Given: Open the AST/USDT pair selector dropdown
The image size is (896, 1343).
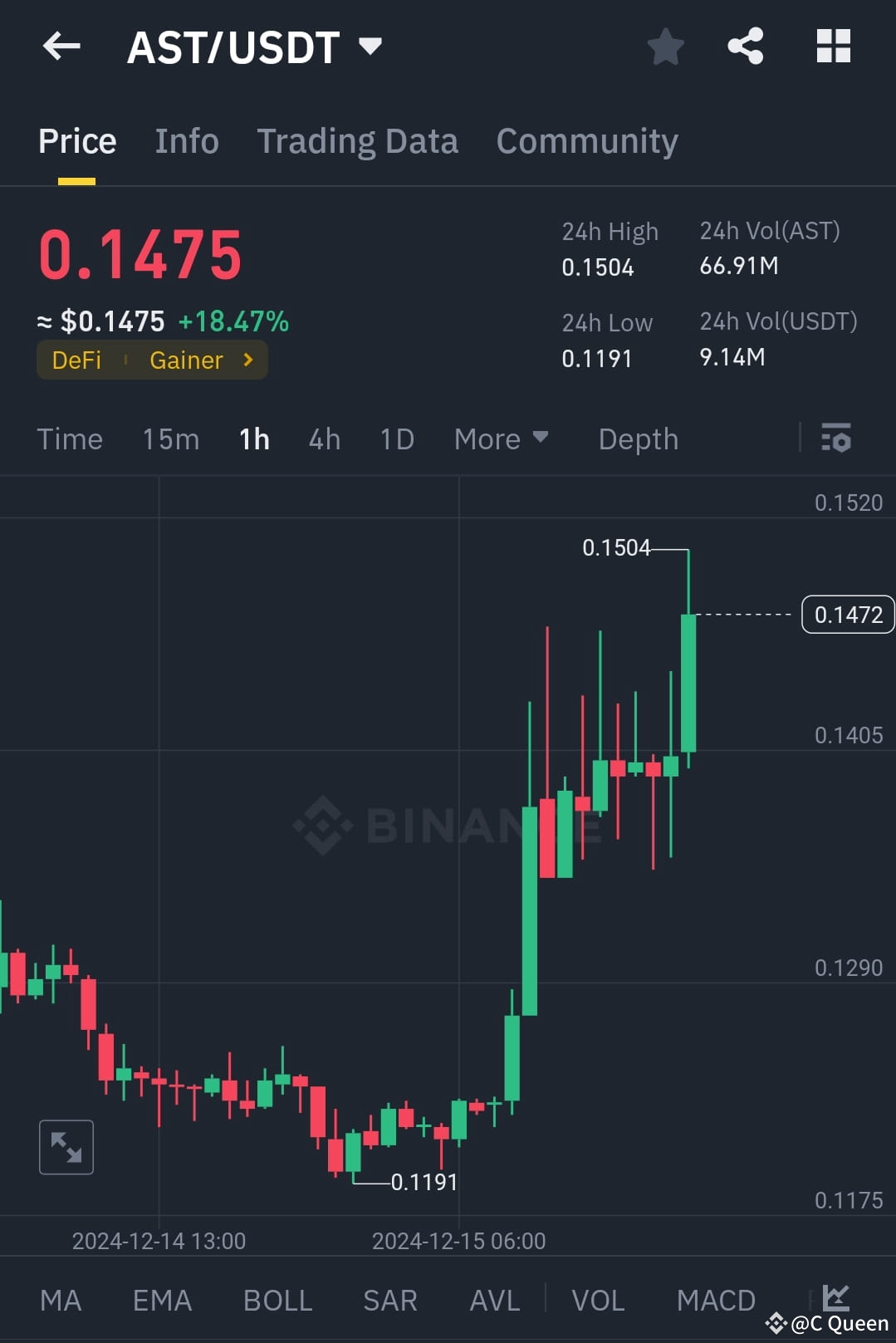Looking at the screenshot, I should 371,46.
